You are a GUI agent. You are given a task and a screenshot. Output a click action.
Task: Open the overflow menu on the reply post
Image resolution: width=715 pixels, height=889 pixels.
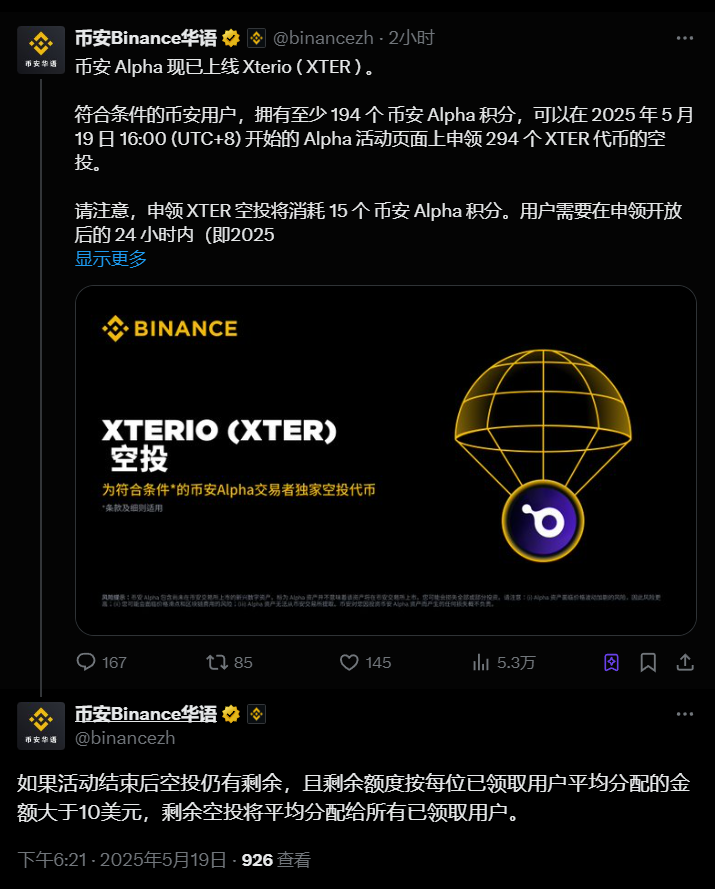point(685,715)
